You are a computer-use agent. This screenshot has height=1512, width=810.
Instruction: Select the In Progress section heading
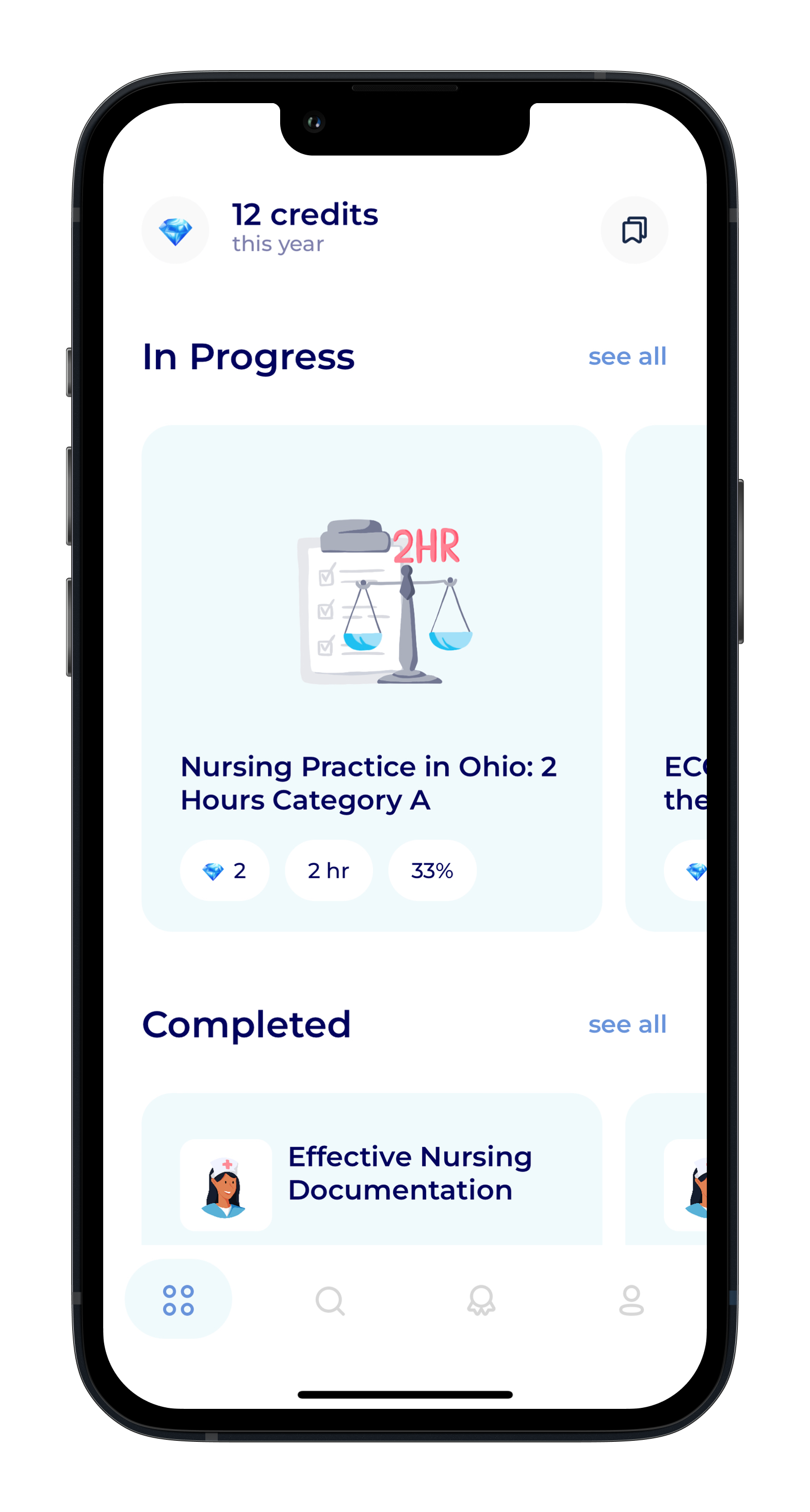click(x=249, y=356)
